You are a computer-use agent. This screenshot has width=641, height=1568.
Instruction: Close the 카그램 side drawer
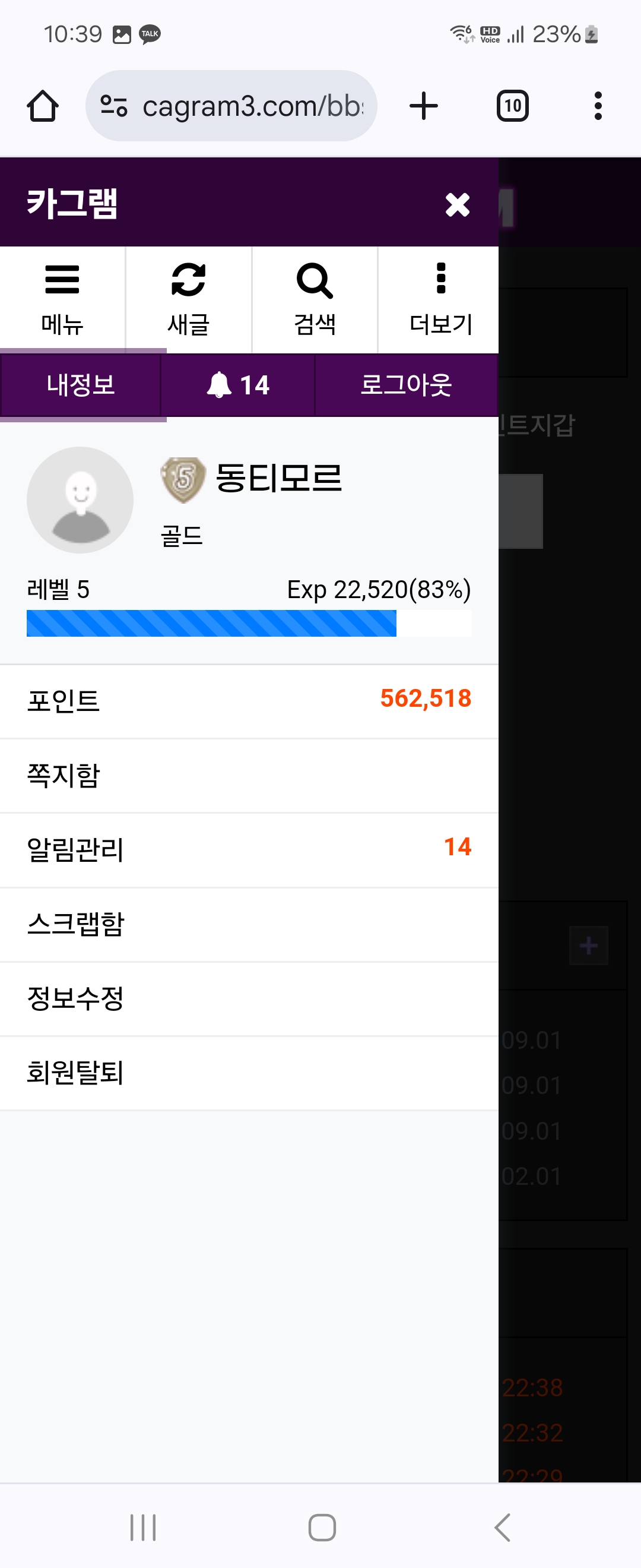pyautogui.click(x=458, y=204)
